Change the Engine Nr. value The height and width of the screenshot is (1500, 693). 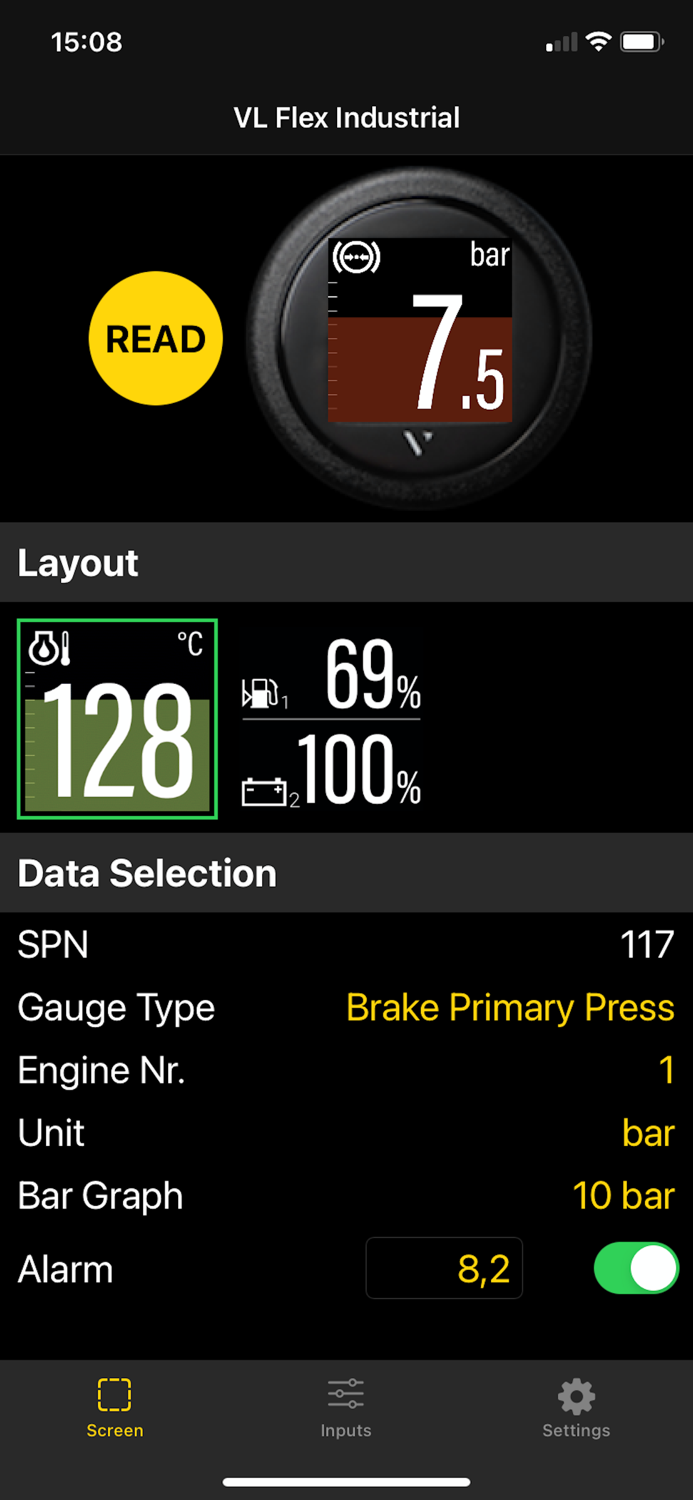tap(666, 1071)
